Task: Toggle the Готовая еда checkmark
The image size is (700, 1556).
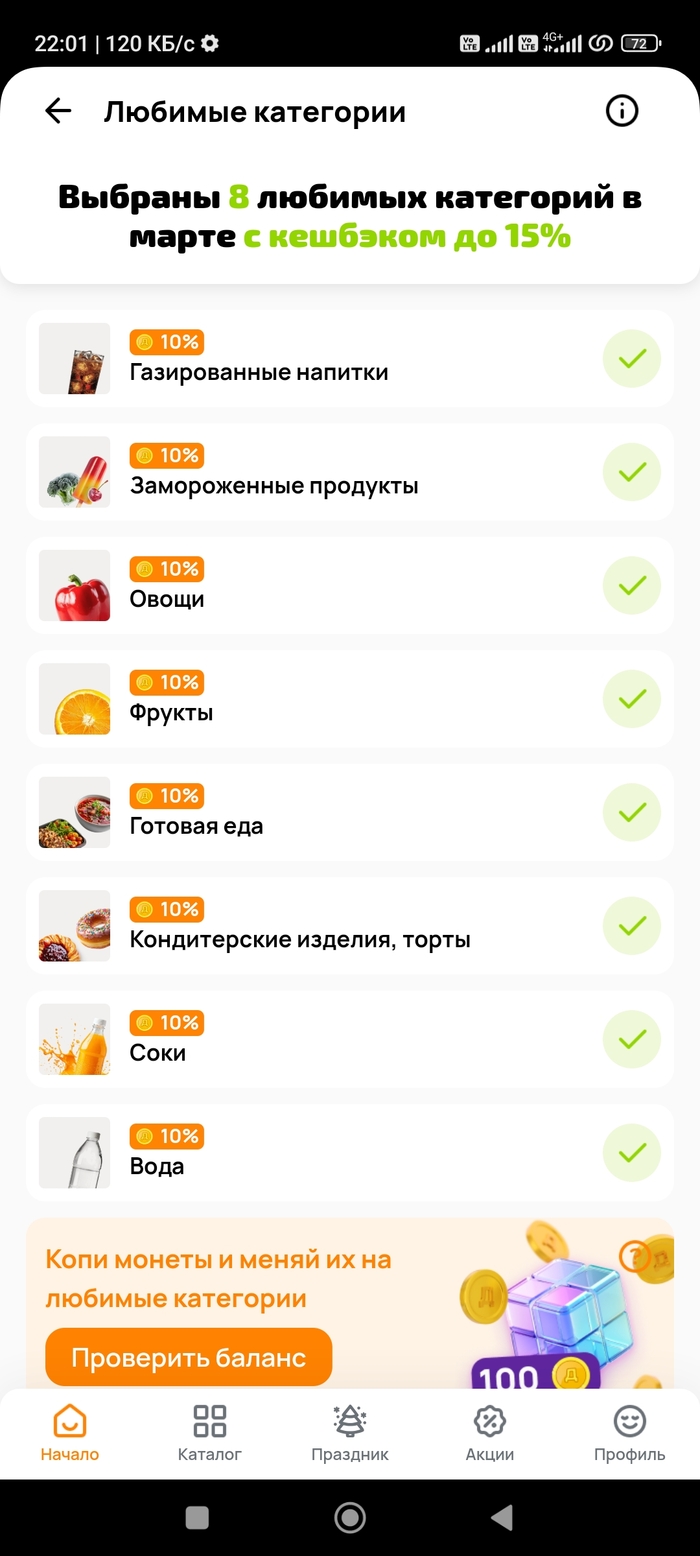Action: click(631, 812)
